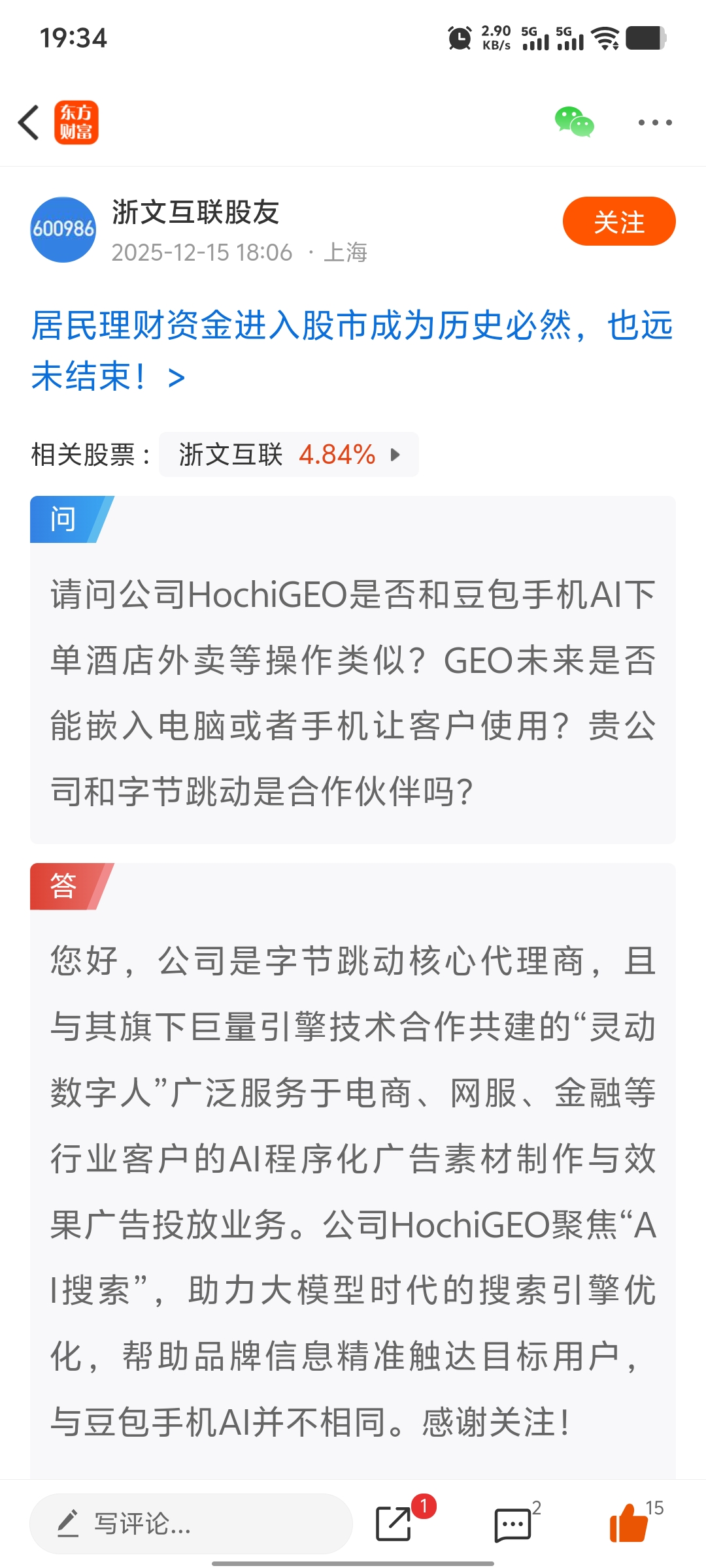Open the 600986 user avatar
This screenshot has width=706, height=1568.
63,229
